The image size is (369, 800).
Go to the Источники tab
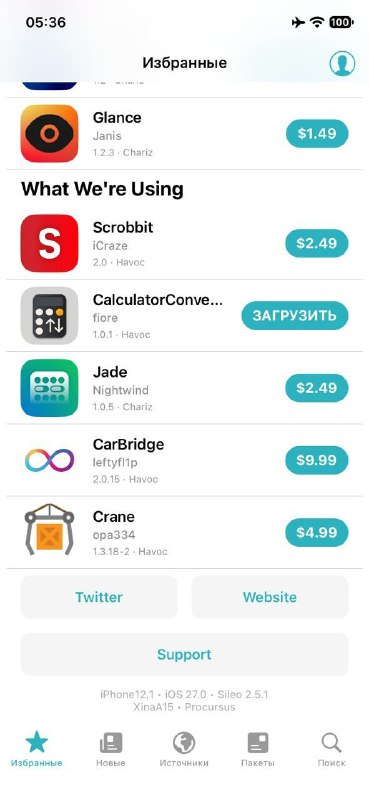click(184, 749)
